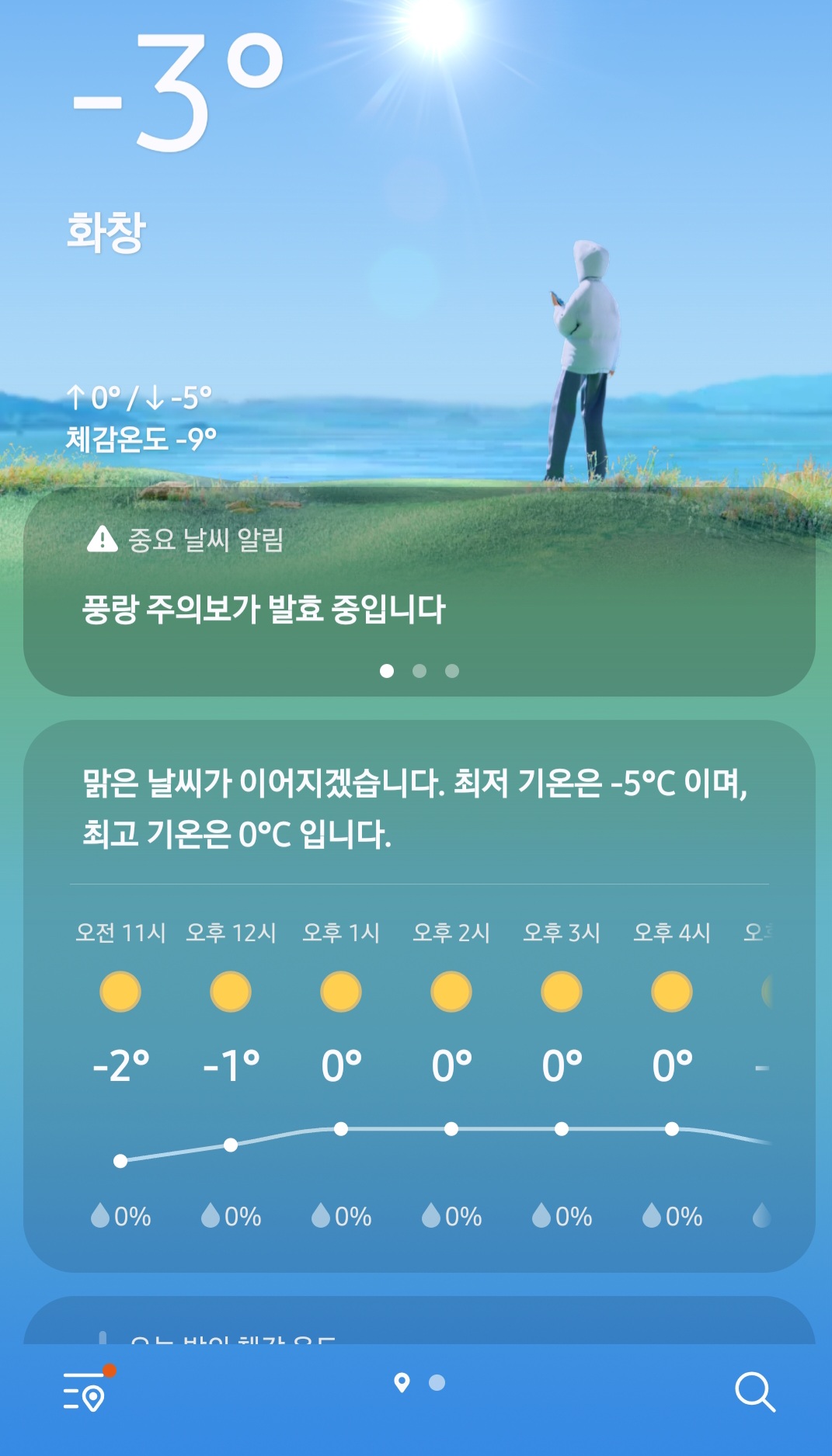Open the location search magnifier

pos(754,1391)
